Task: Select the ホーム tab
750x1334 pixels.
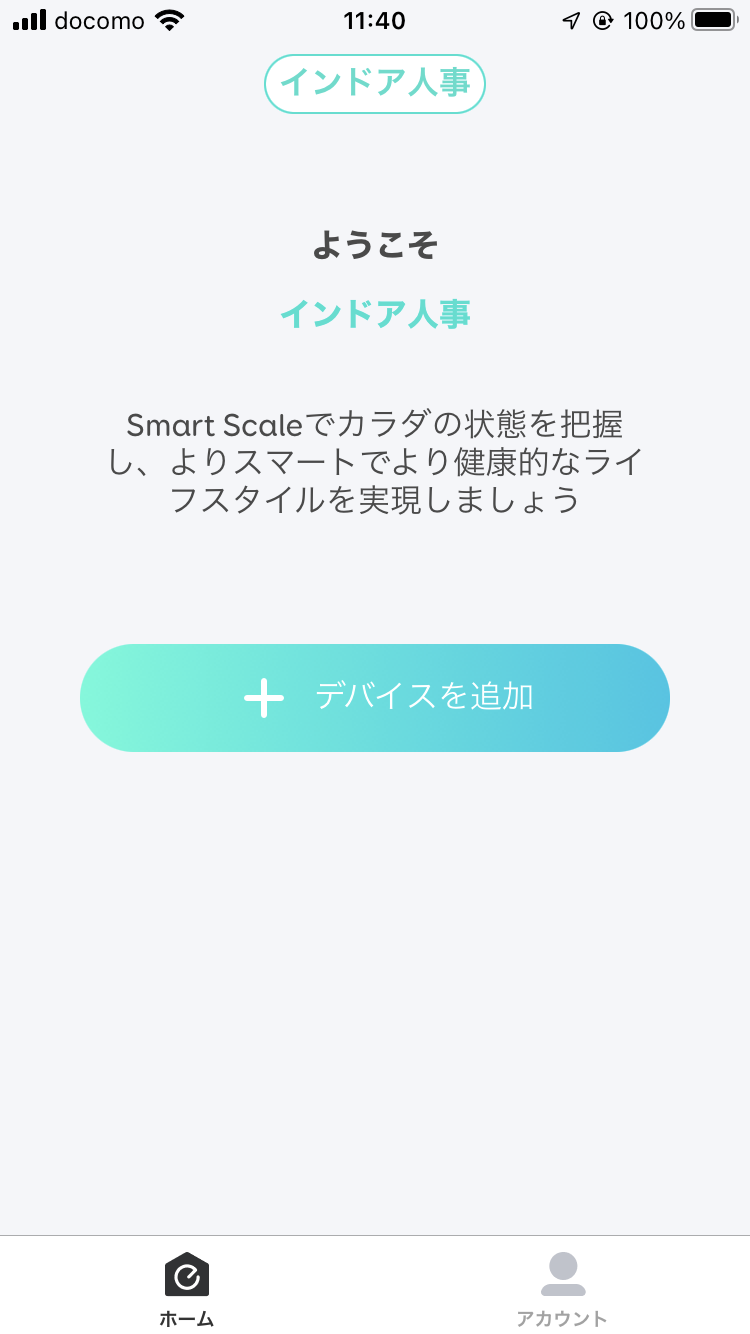Action: click(x=187, y=1288)
